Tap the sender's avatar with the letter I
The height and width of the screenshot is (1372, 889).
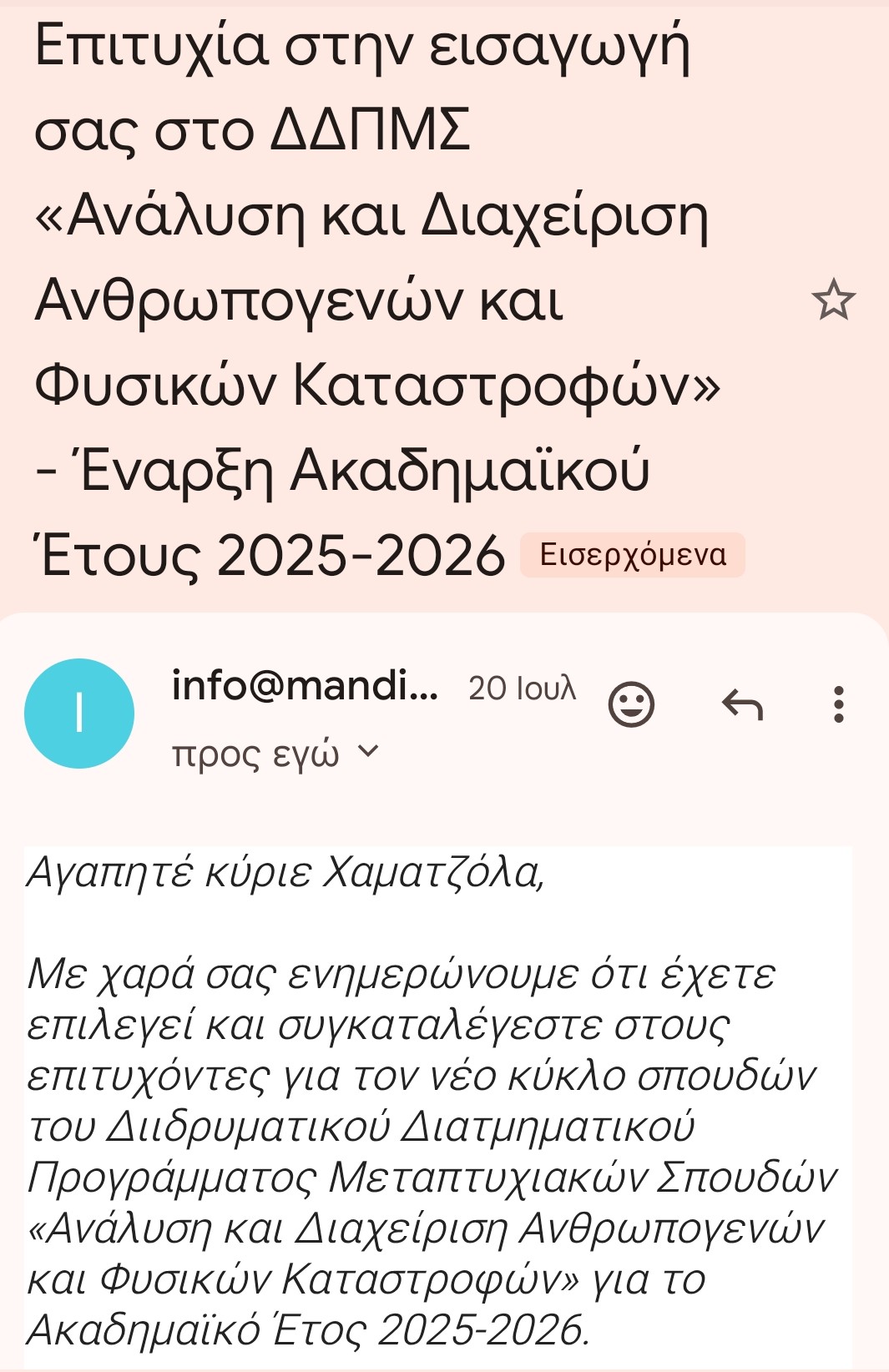pos(79,714)
